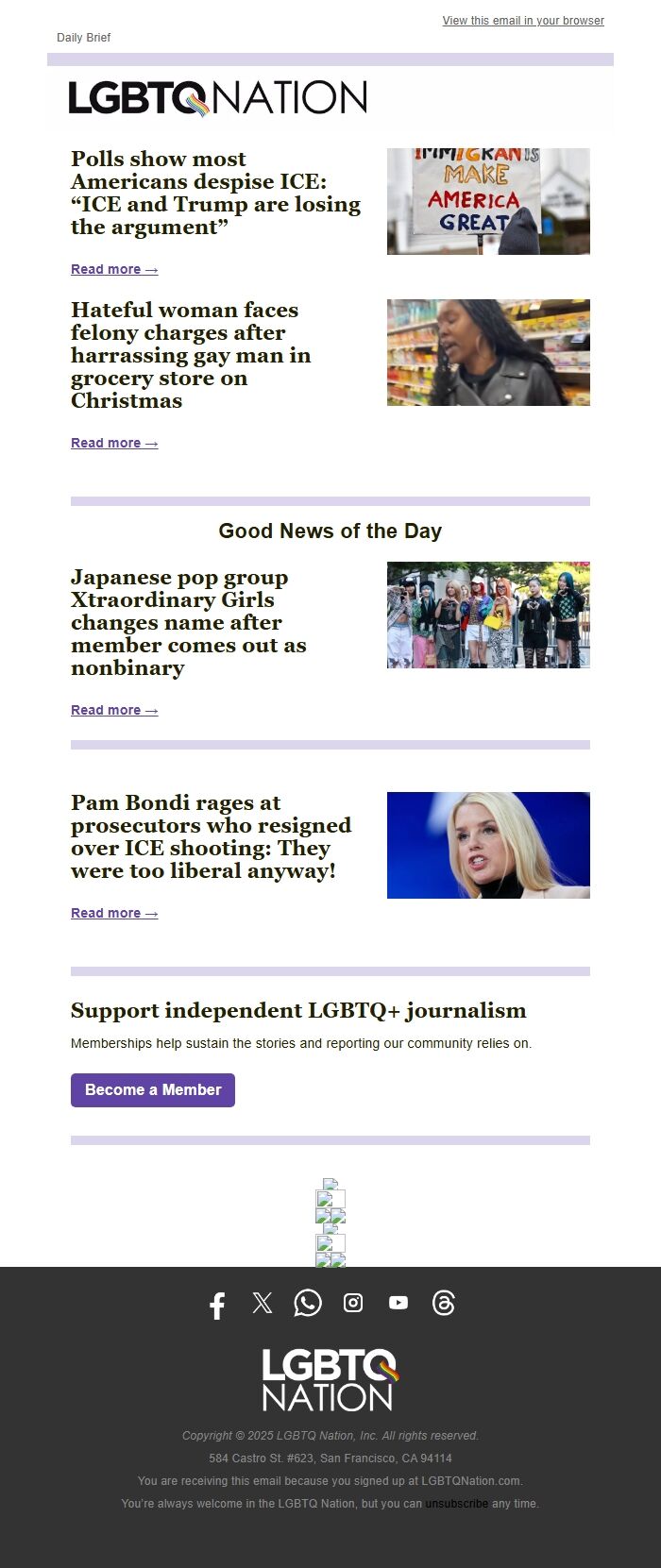Read more about Pam Bondi story
Image resolution: width=661 pixels, height=1568 pixels.
coord(114,914)
